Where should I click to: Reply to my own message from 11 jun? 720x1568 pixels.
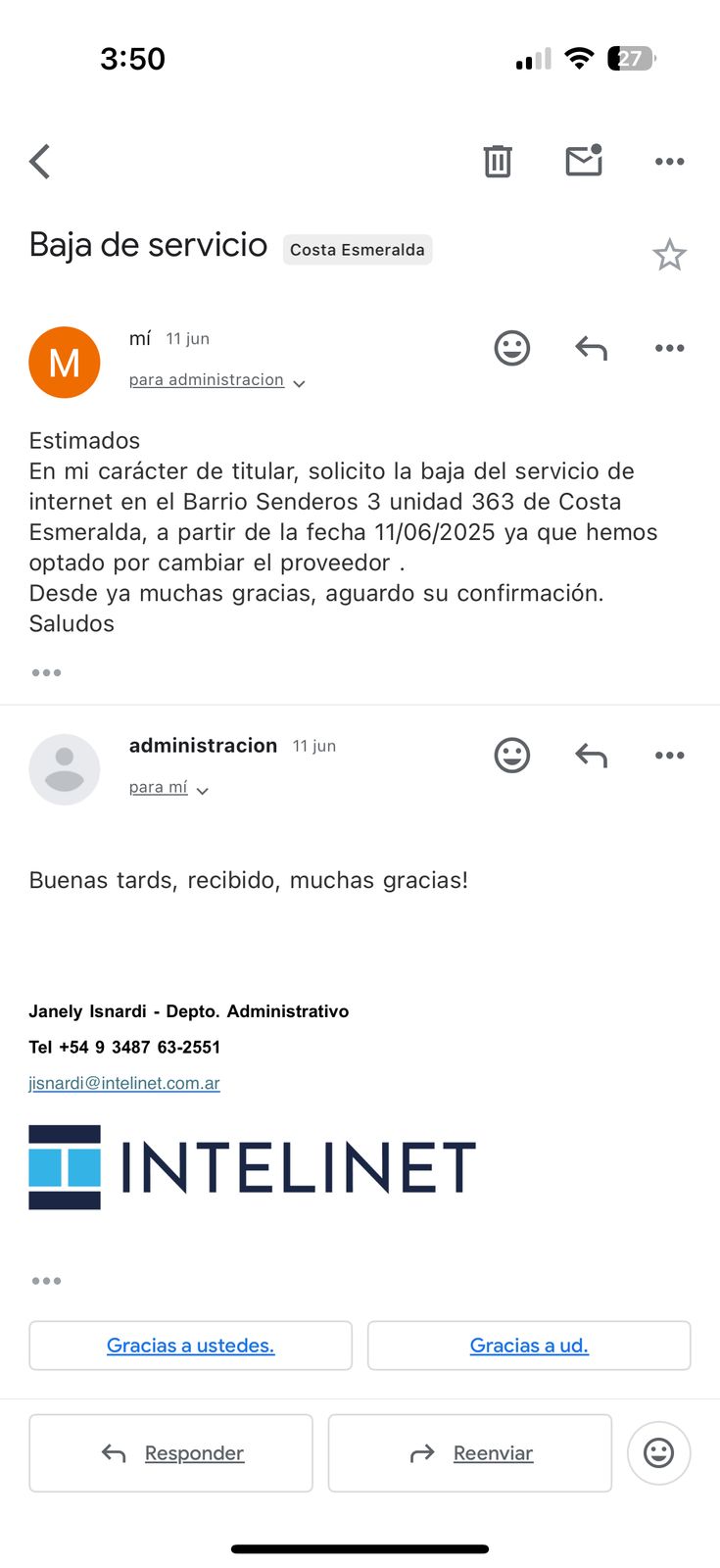click(x=591, y=348)
